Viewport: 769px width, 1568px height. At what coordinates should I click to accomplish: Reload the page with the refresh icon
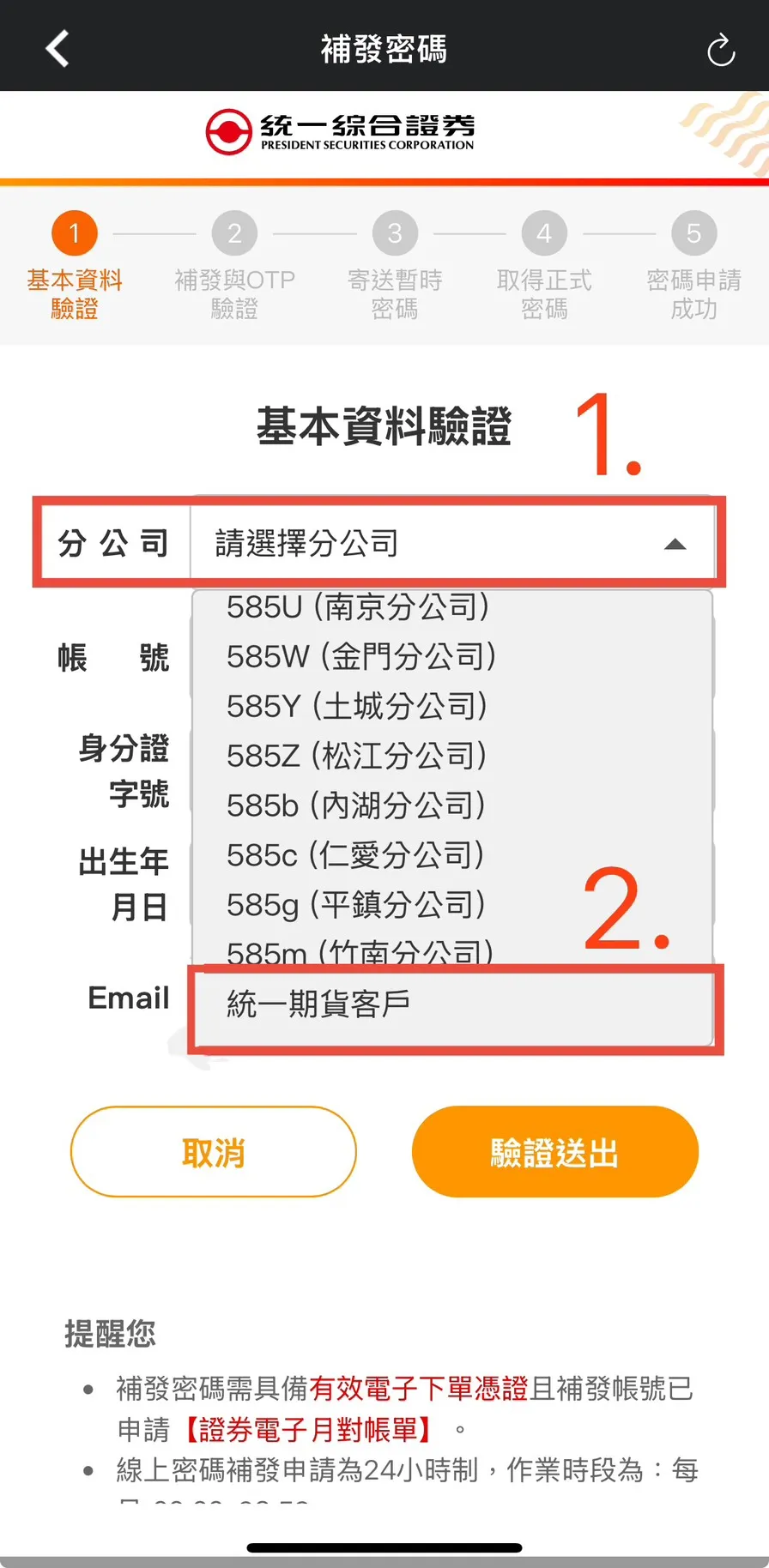click(720, 51)
